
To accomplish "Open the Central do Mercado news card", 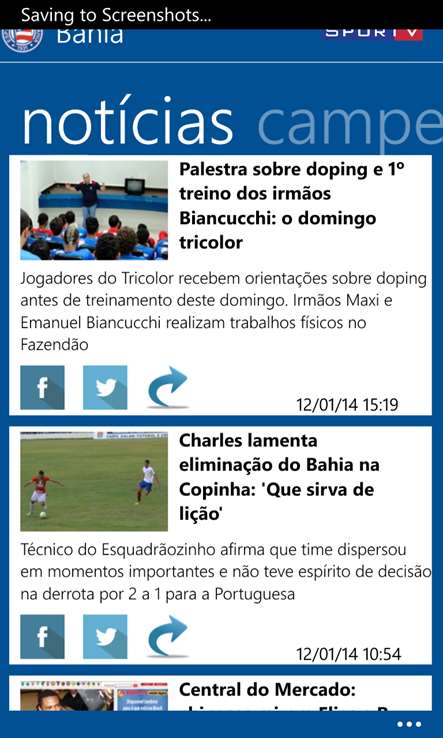I will pyautogui.click(x=220, y=693).
